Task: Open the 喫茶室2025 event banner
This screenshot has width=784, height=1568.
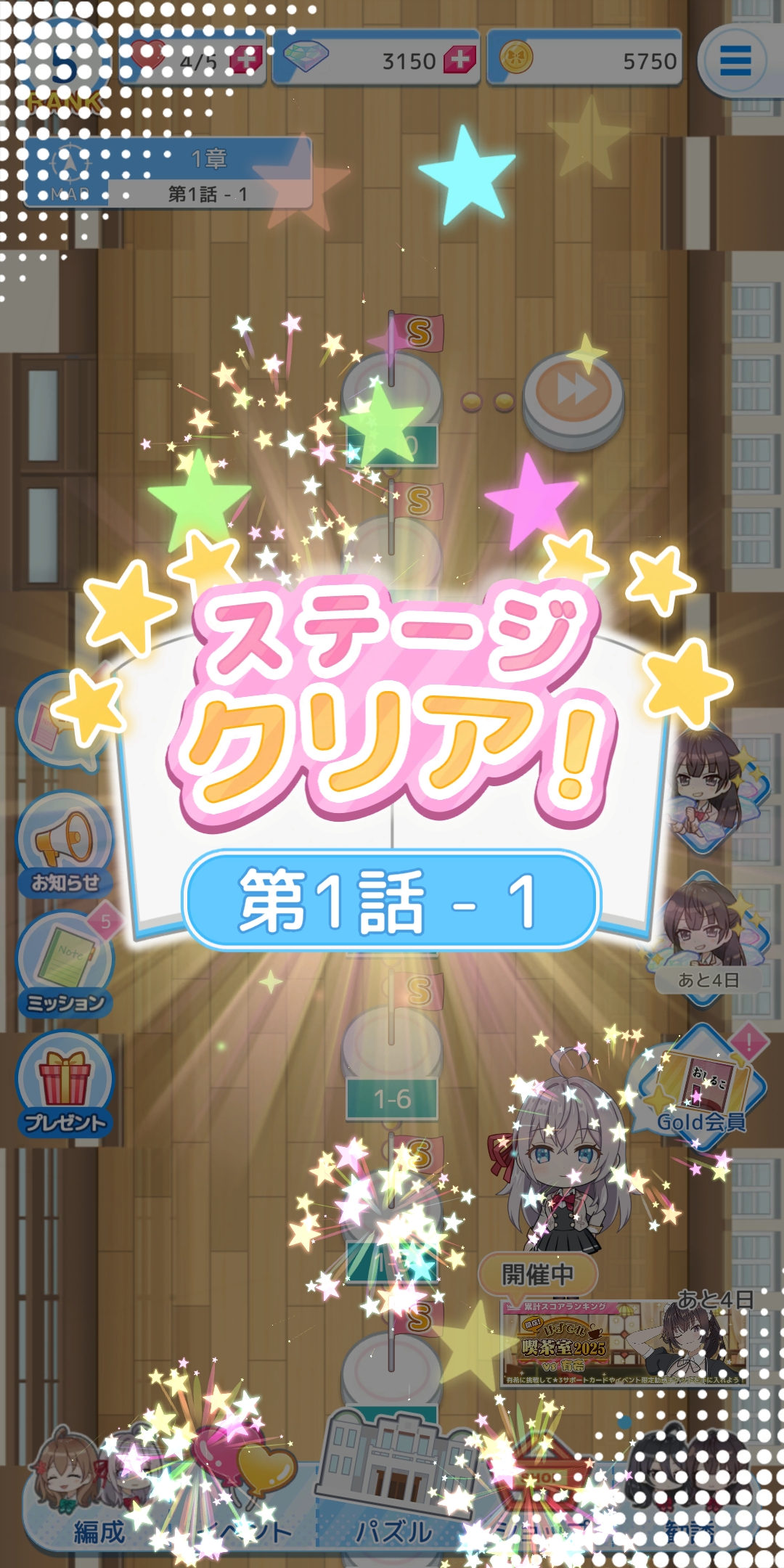Action: [x=623, y=1343]
